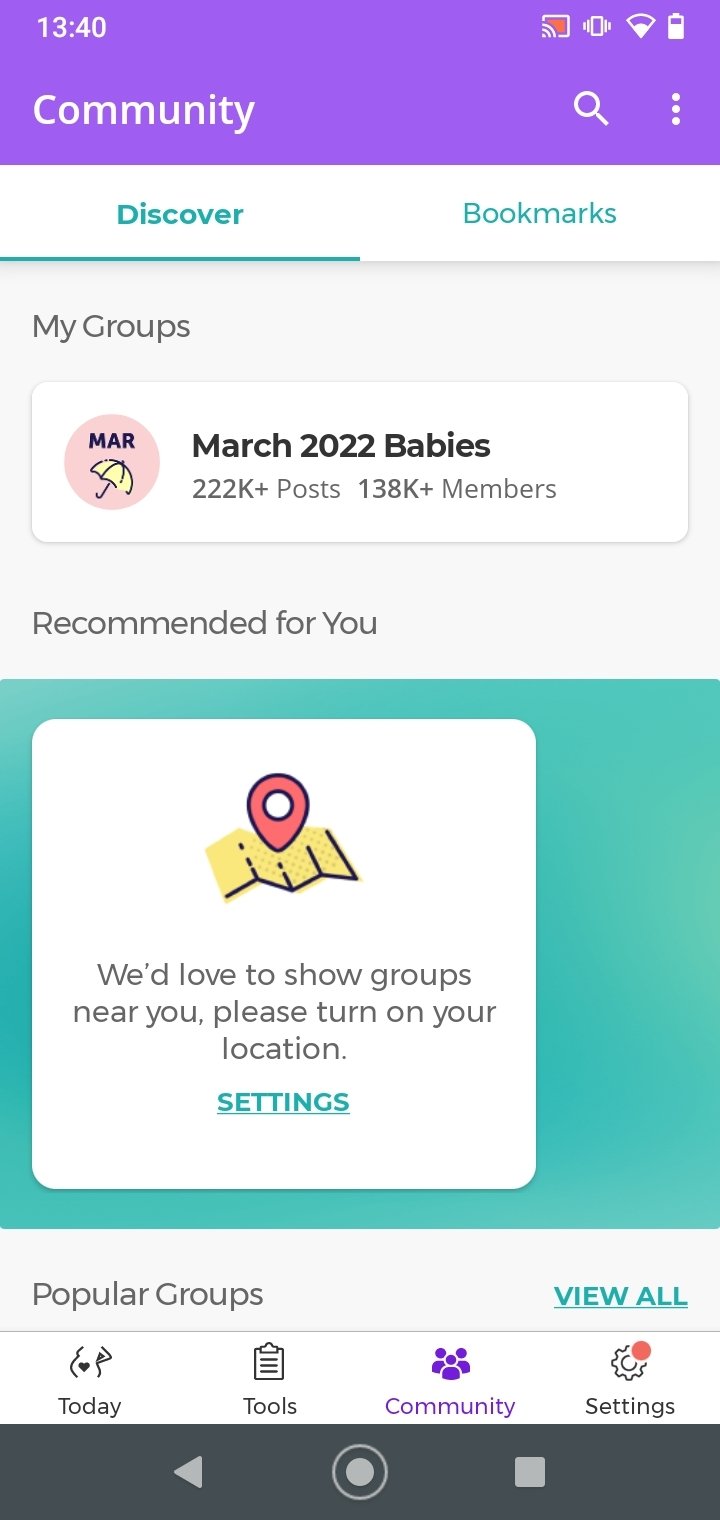Tap the SETTINGS link for location
This screenshot has width=720, height=1520.
click(283, 1102)
